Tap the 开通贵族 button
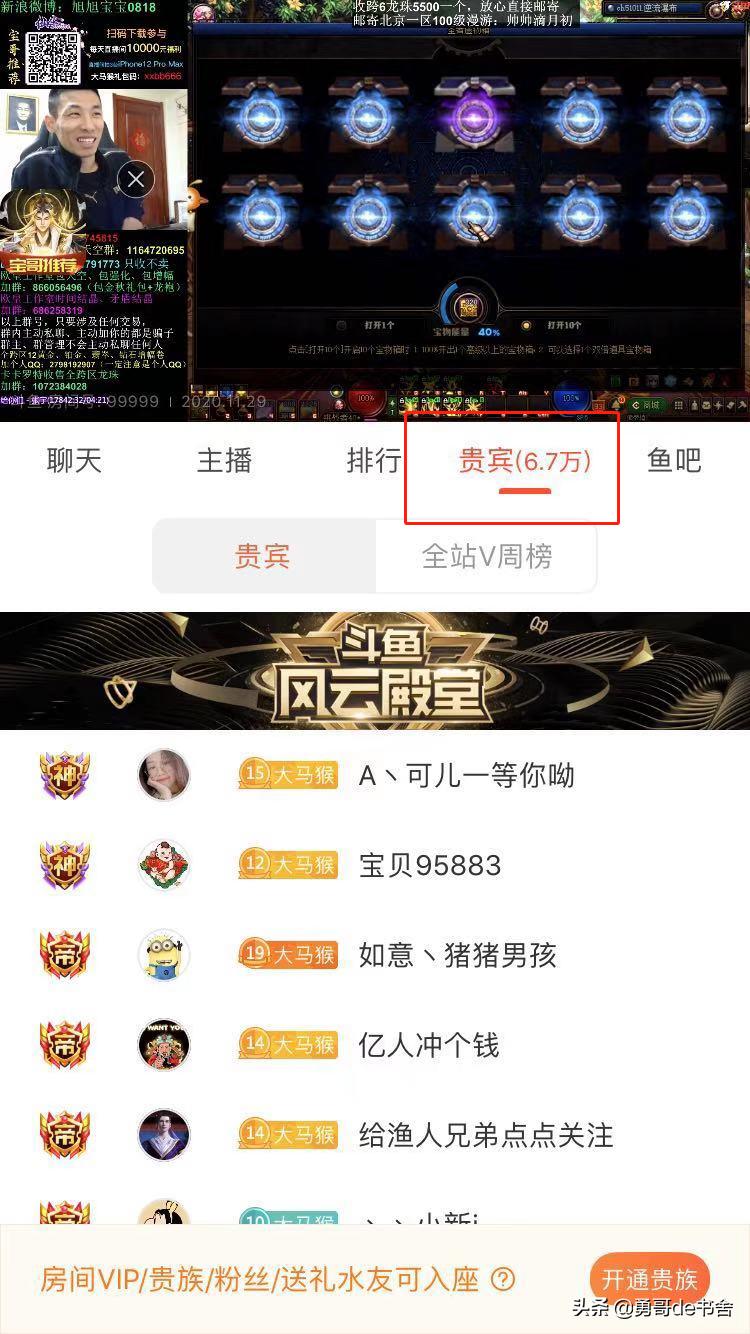This screenshot has width=750, height=1334. 649,1279
